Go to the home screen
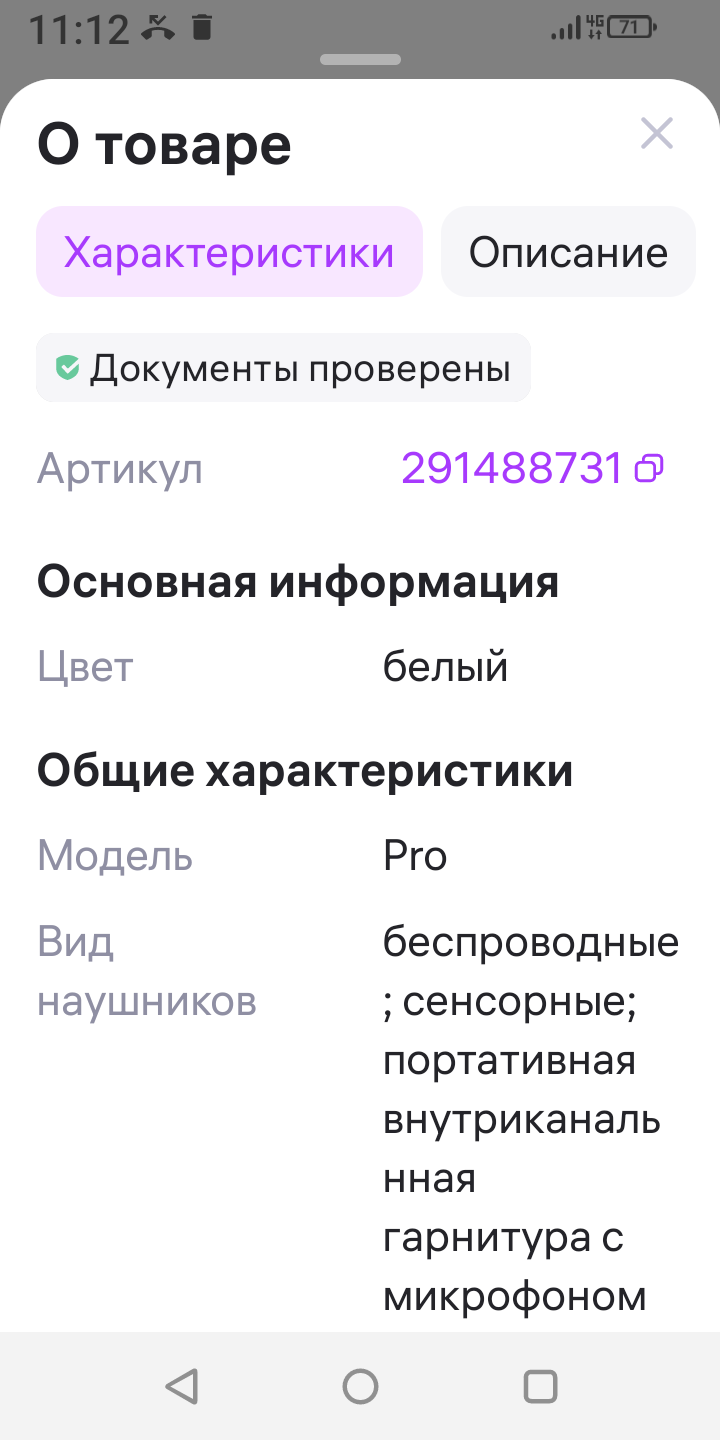Image resolution: width=720 pixels, height=1440 pixels. point(360,1386)
